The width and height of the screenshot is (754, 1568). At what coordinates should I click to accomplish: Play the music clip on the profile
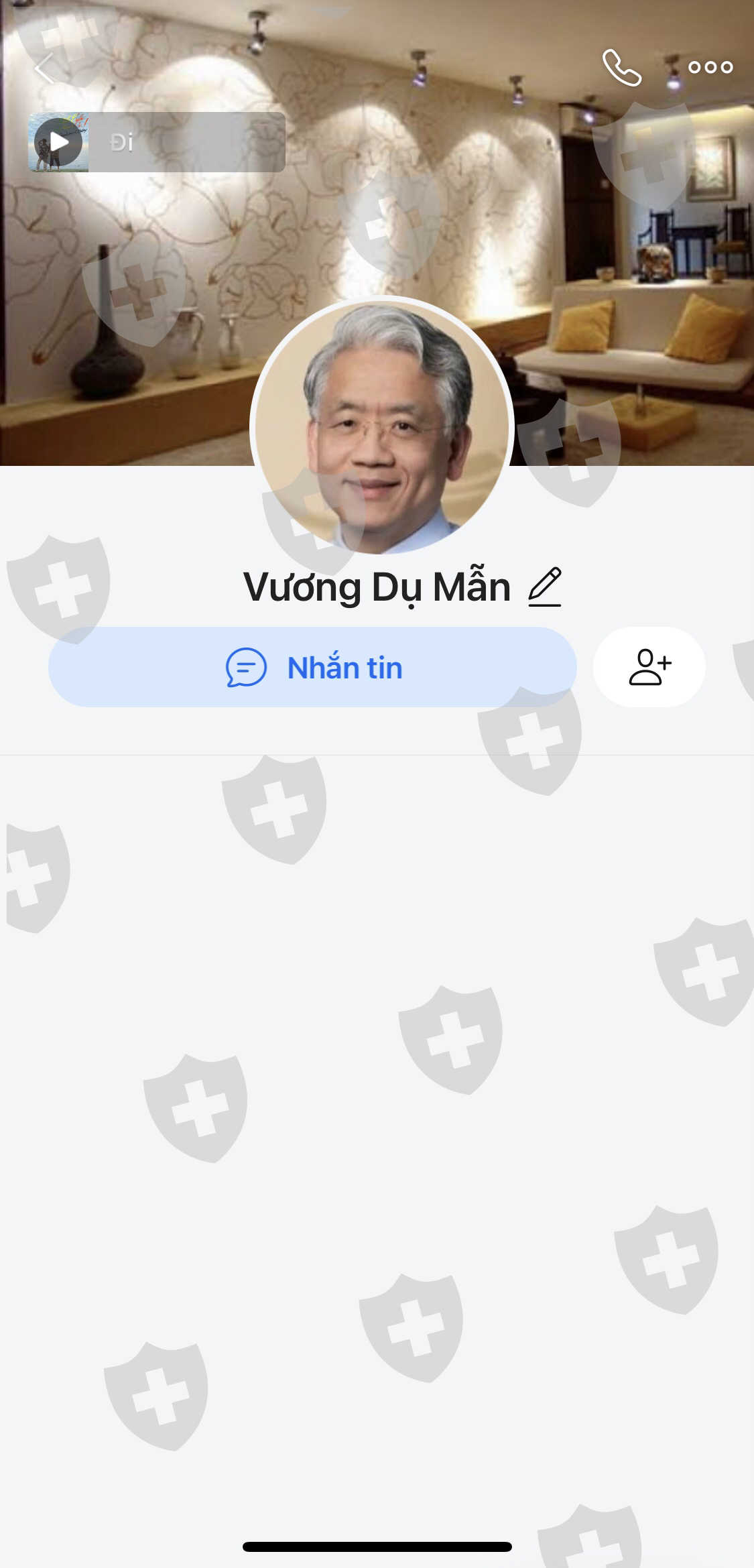59,142
